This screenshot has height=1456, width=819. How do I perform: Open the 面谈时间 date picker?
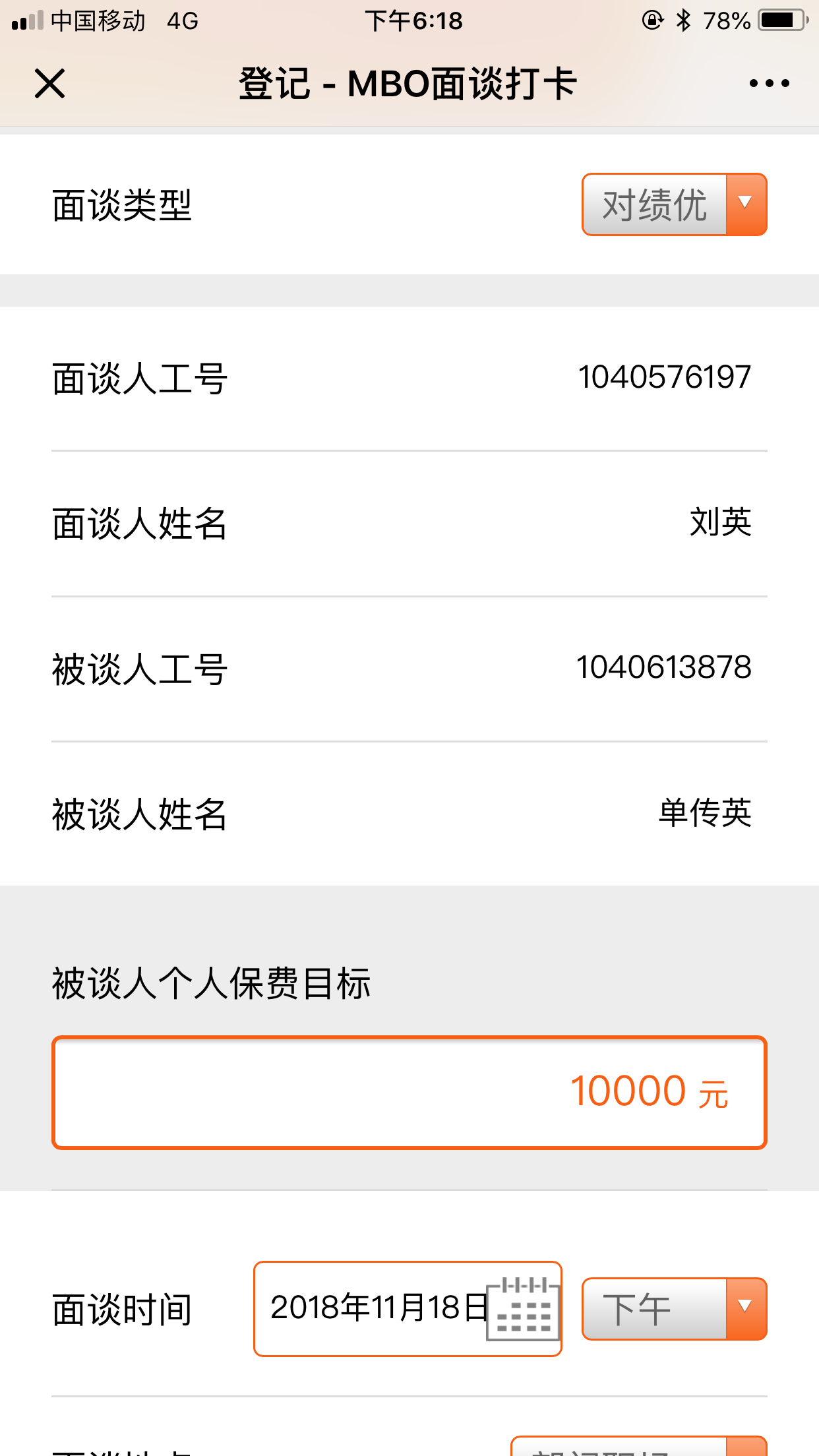[408, 1308]
